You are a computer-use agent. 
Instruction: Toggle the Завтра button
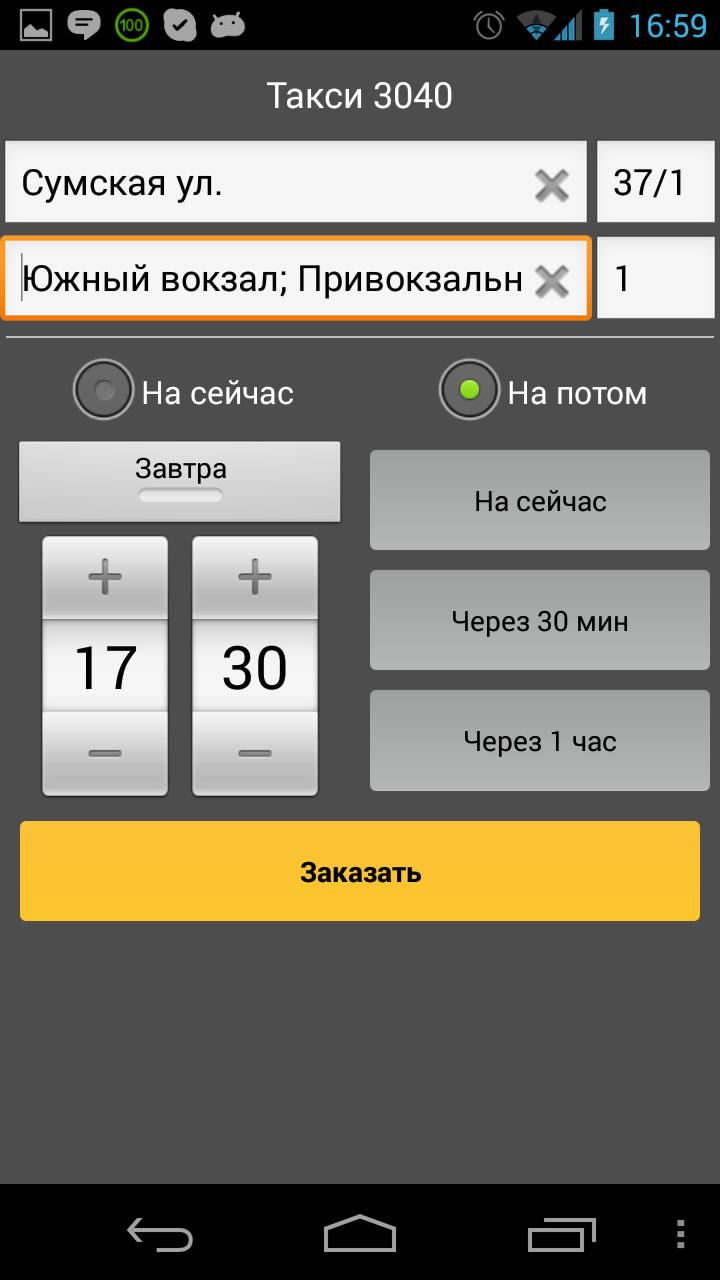click(x=180, y=481)
